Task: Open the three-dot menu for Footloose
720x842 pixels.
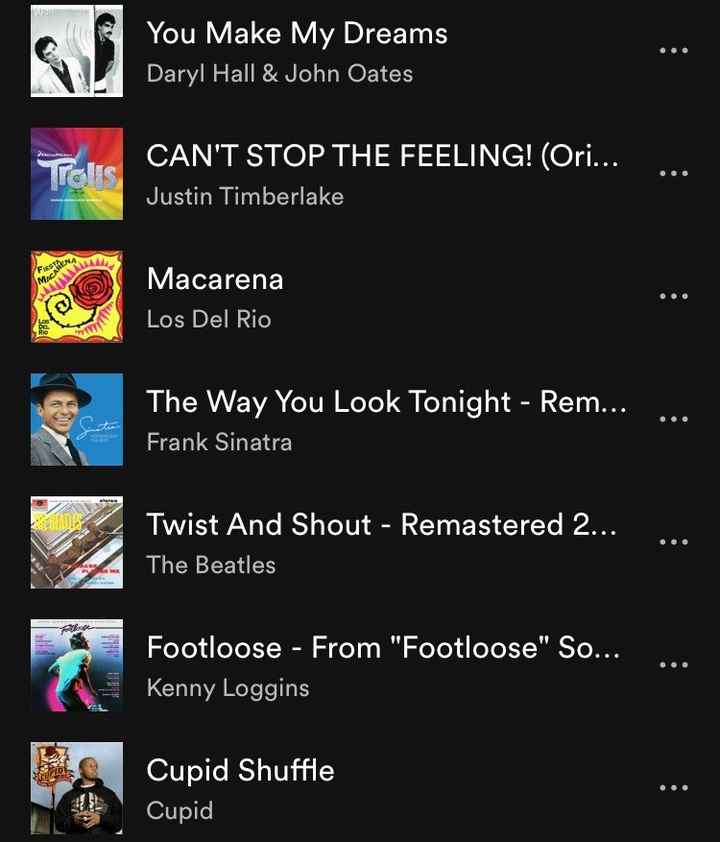Action: click(674, 664)
